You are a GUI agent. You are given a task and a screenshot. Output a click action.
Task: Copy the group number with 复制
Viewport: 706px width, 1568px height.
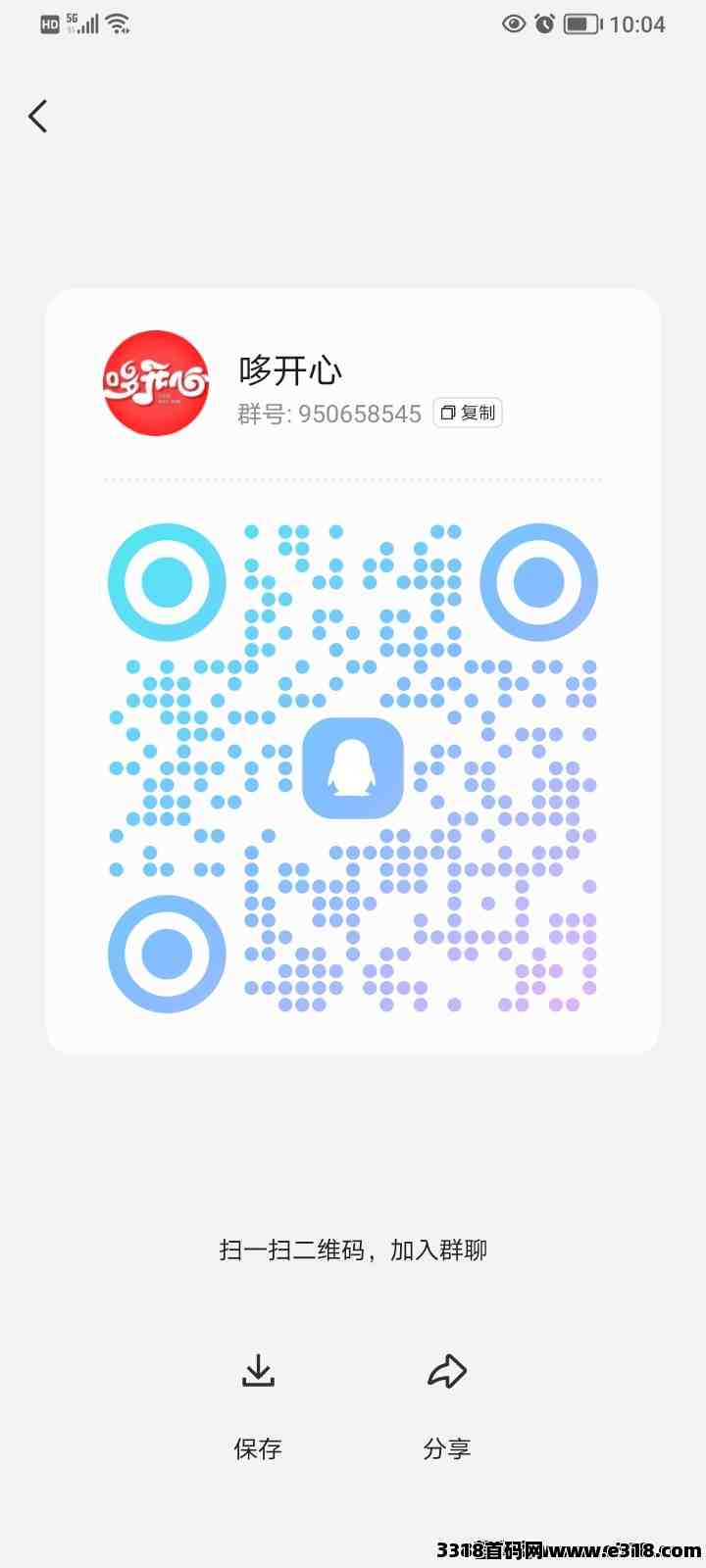coord(468,413)
